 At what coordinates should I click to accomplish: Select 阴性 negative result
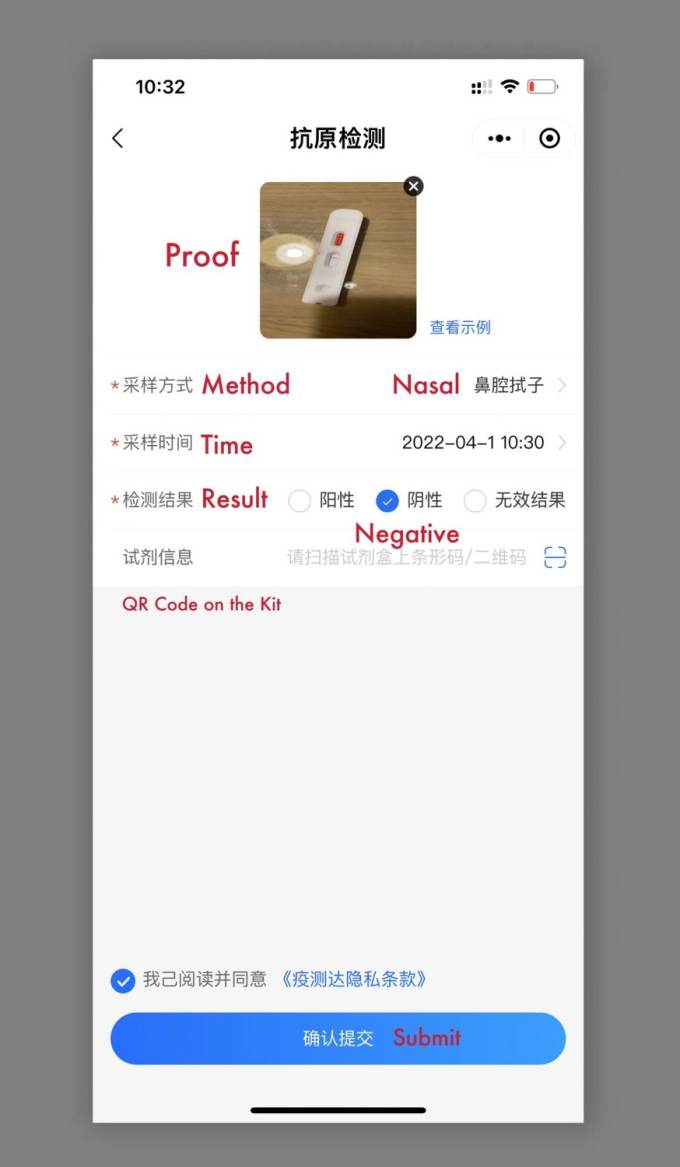coord(387,501)
